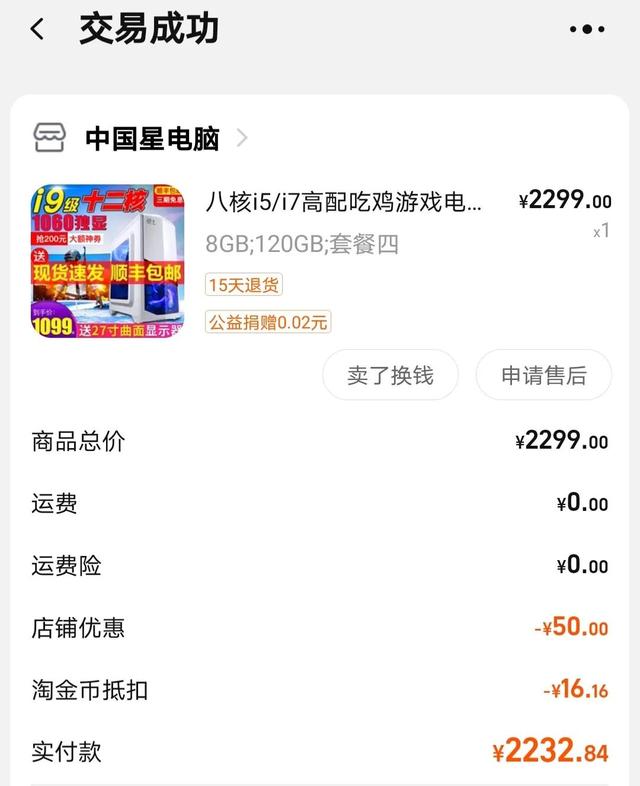Tap 申请售后 to request after-sales service
This screenshot has width=640, height=786.
(543, 375)
